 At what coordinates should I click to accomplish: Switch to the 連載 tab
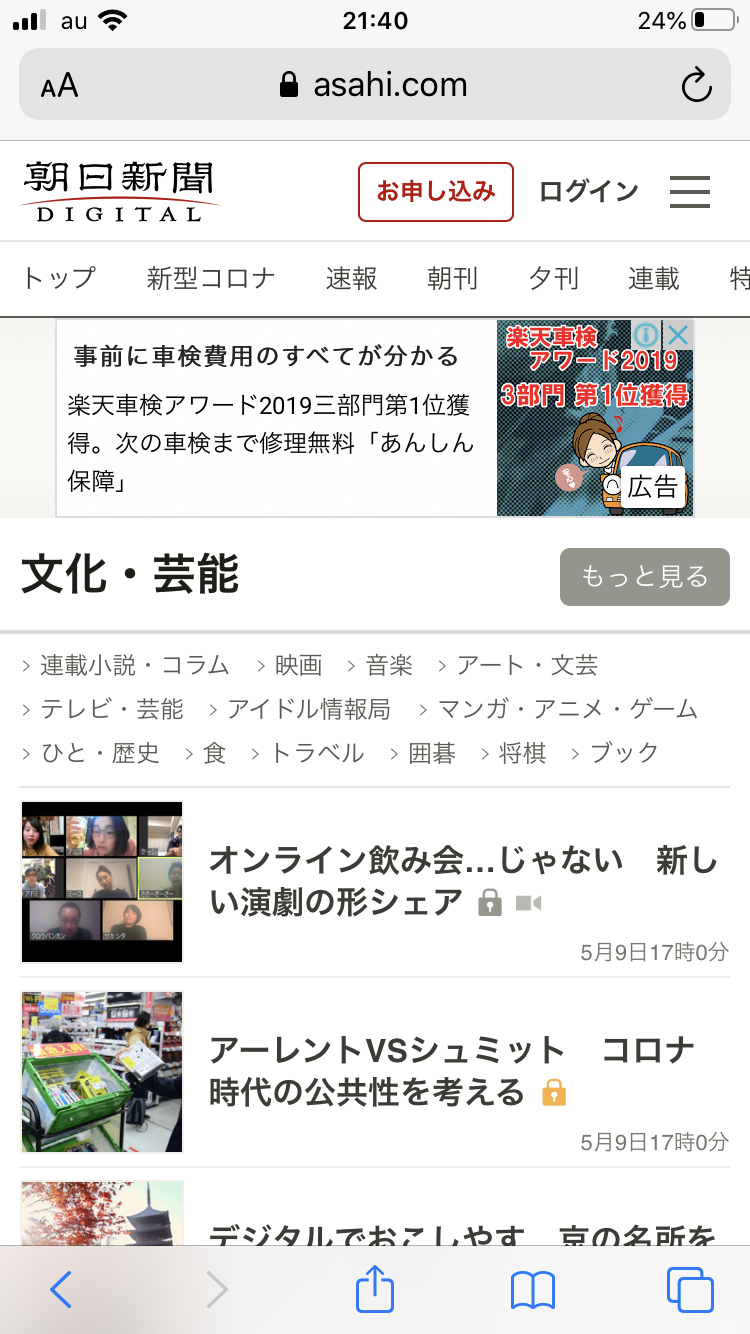(x=654, y=278)
